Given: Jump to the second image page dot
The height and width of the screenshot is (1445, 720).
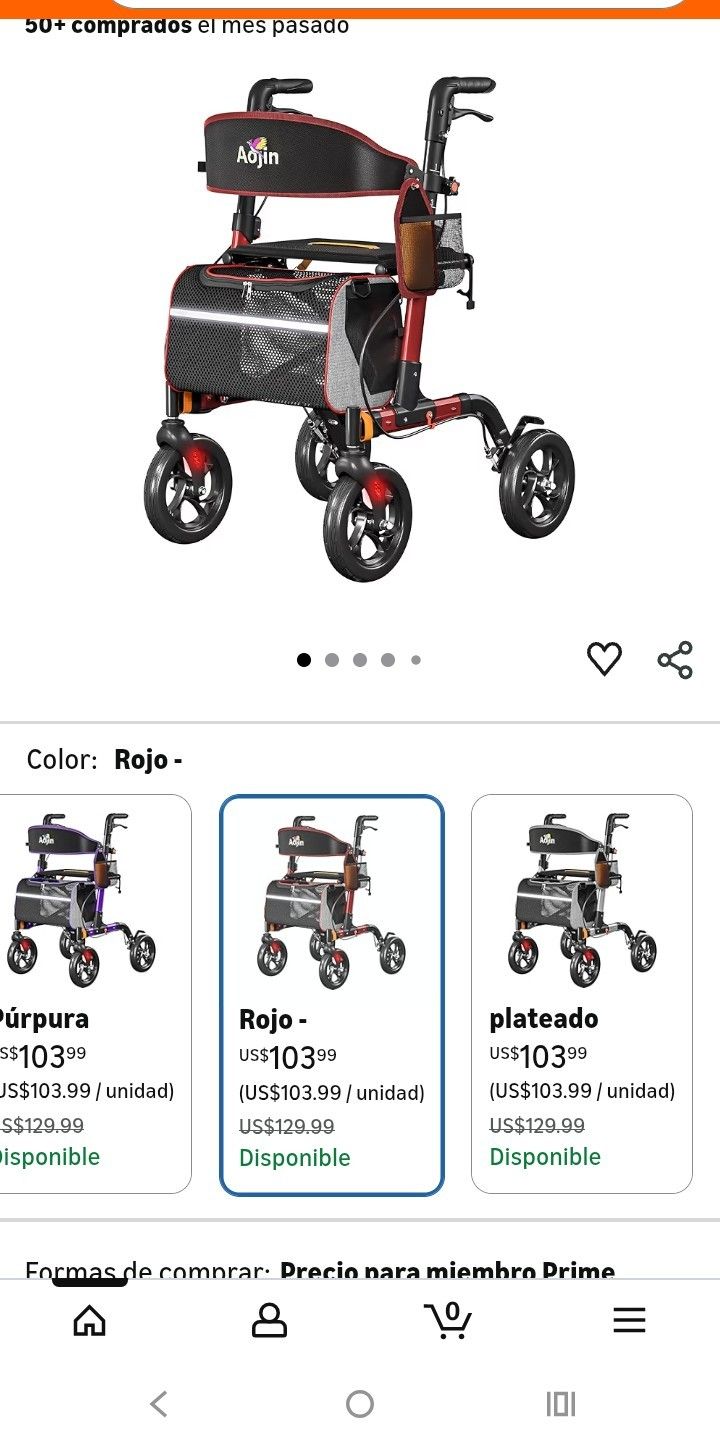Looking at the screenshot, I should point(332,660).
